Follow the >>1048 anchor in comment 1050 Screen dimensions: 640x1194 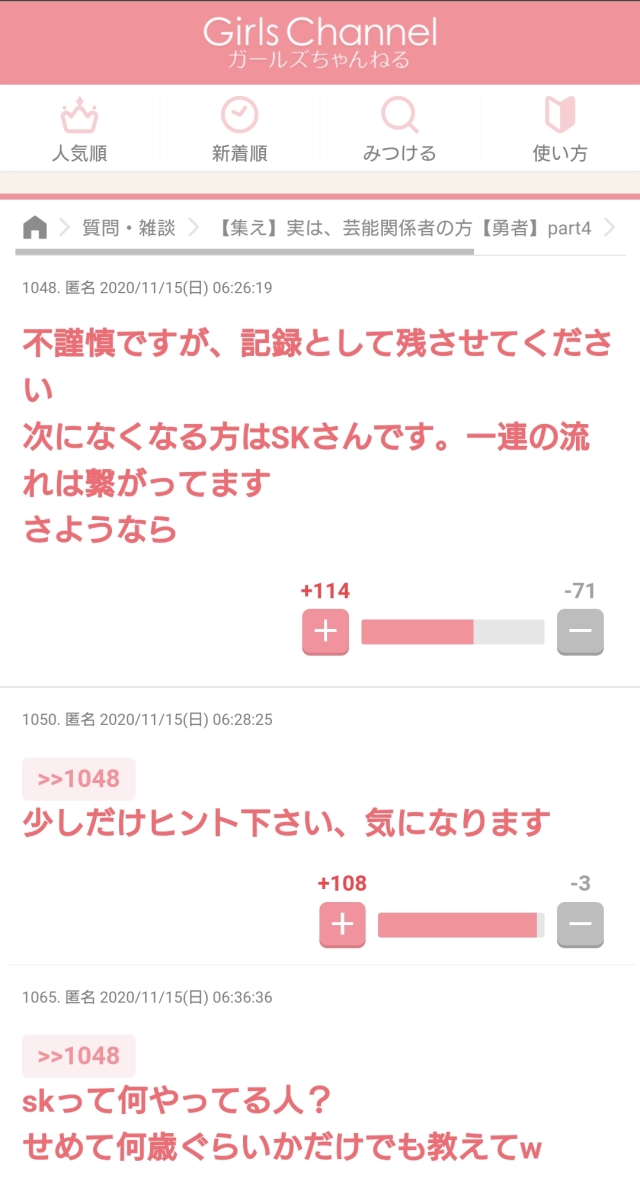tap(78, 779)
